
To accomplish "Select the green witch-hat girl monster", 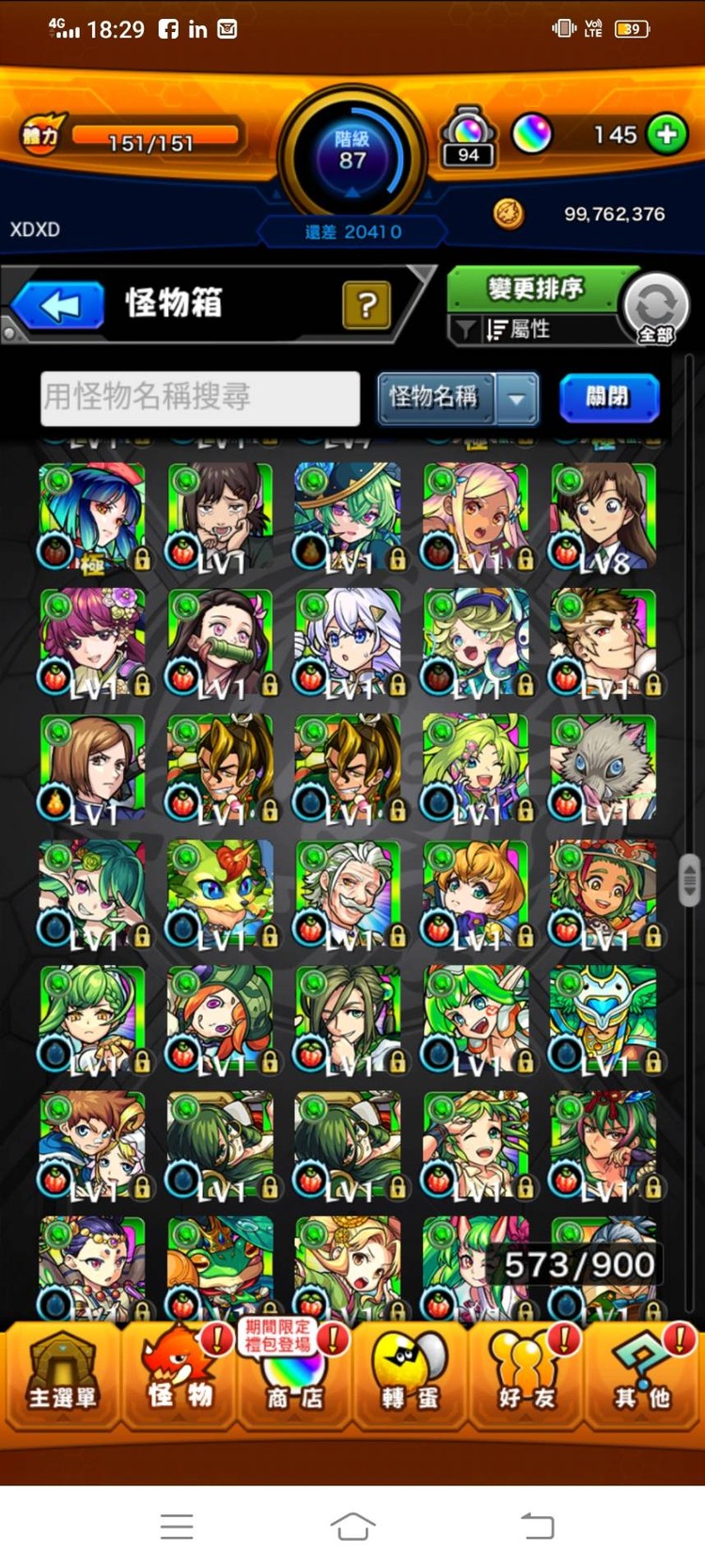I will pos(348,516).
